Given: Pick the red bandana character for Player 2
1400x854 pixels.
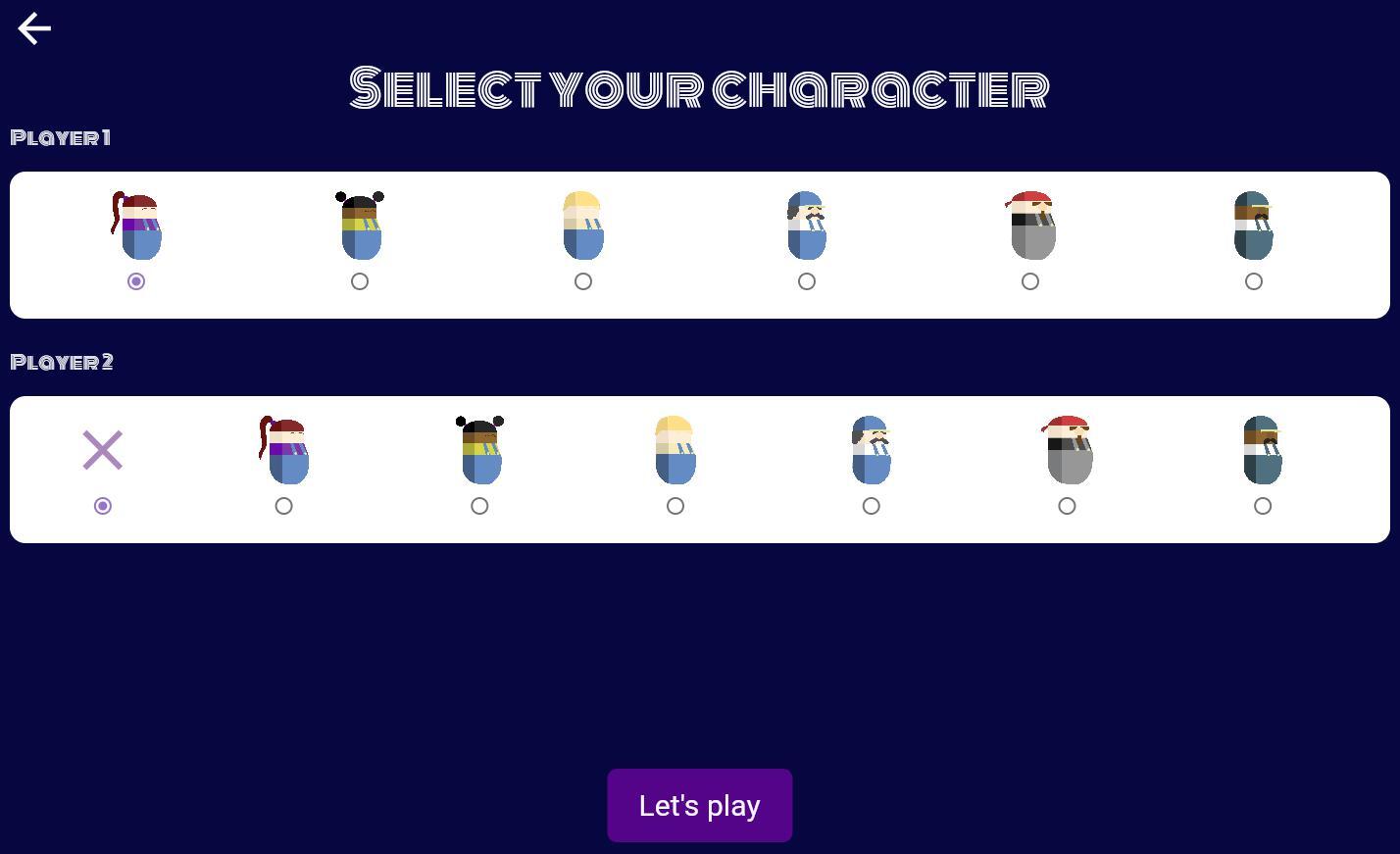Looking at the screenshot, I should coord(1067,506).
